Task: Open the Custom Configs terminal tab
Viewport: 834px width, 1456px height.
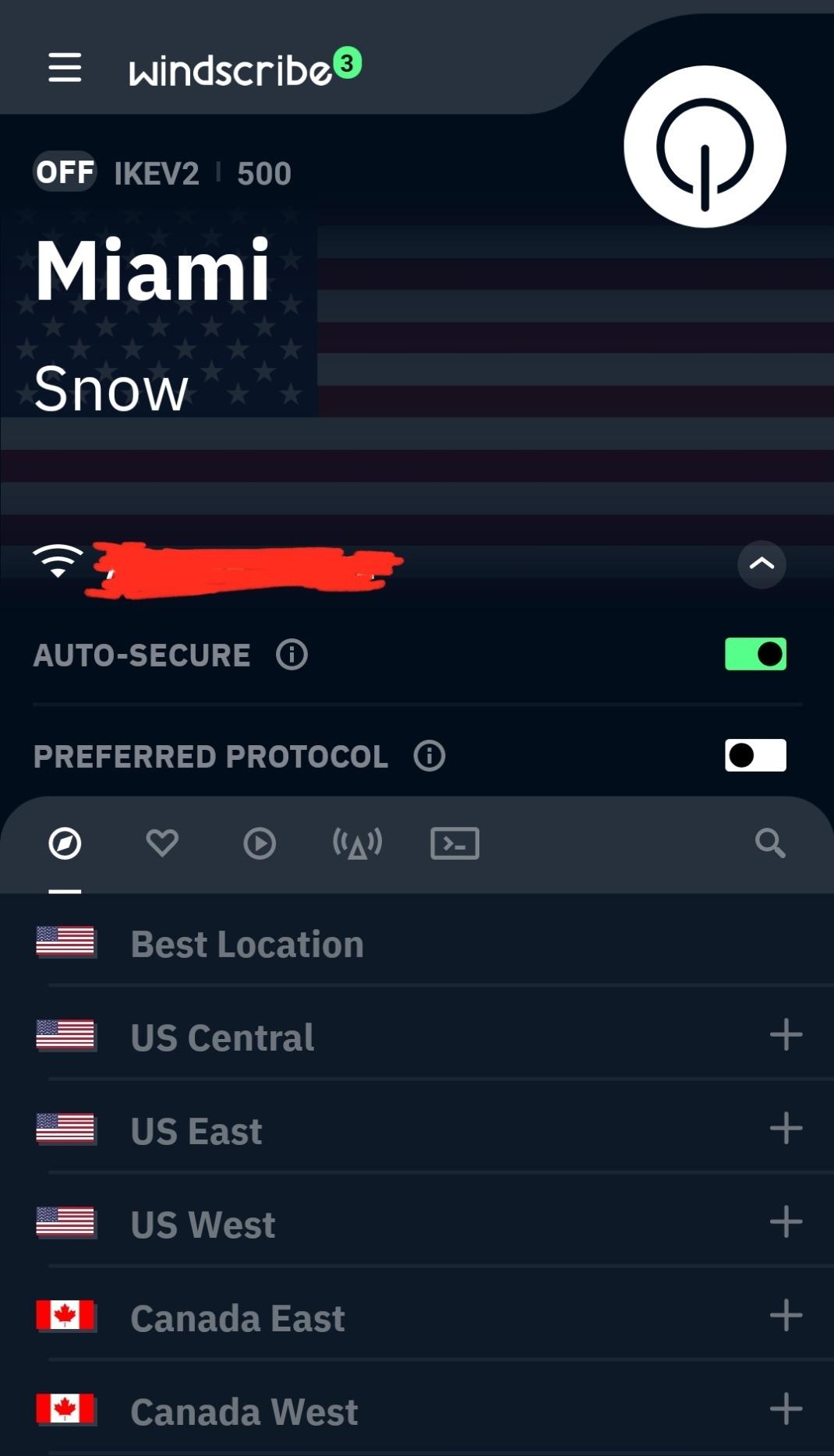Action: [x=455, y=843]
